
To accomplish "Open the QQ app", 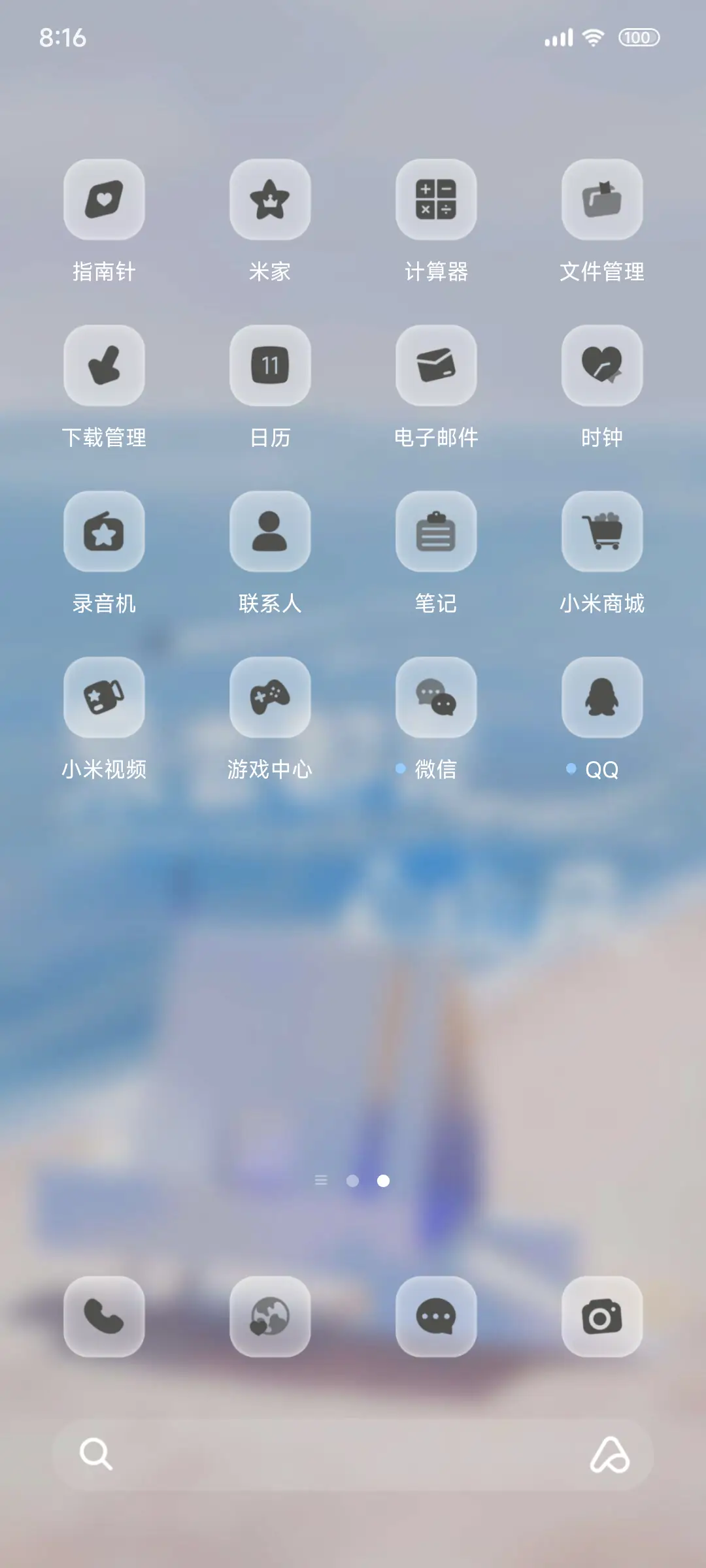I will [x=601, y=697].
